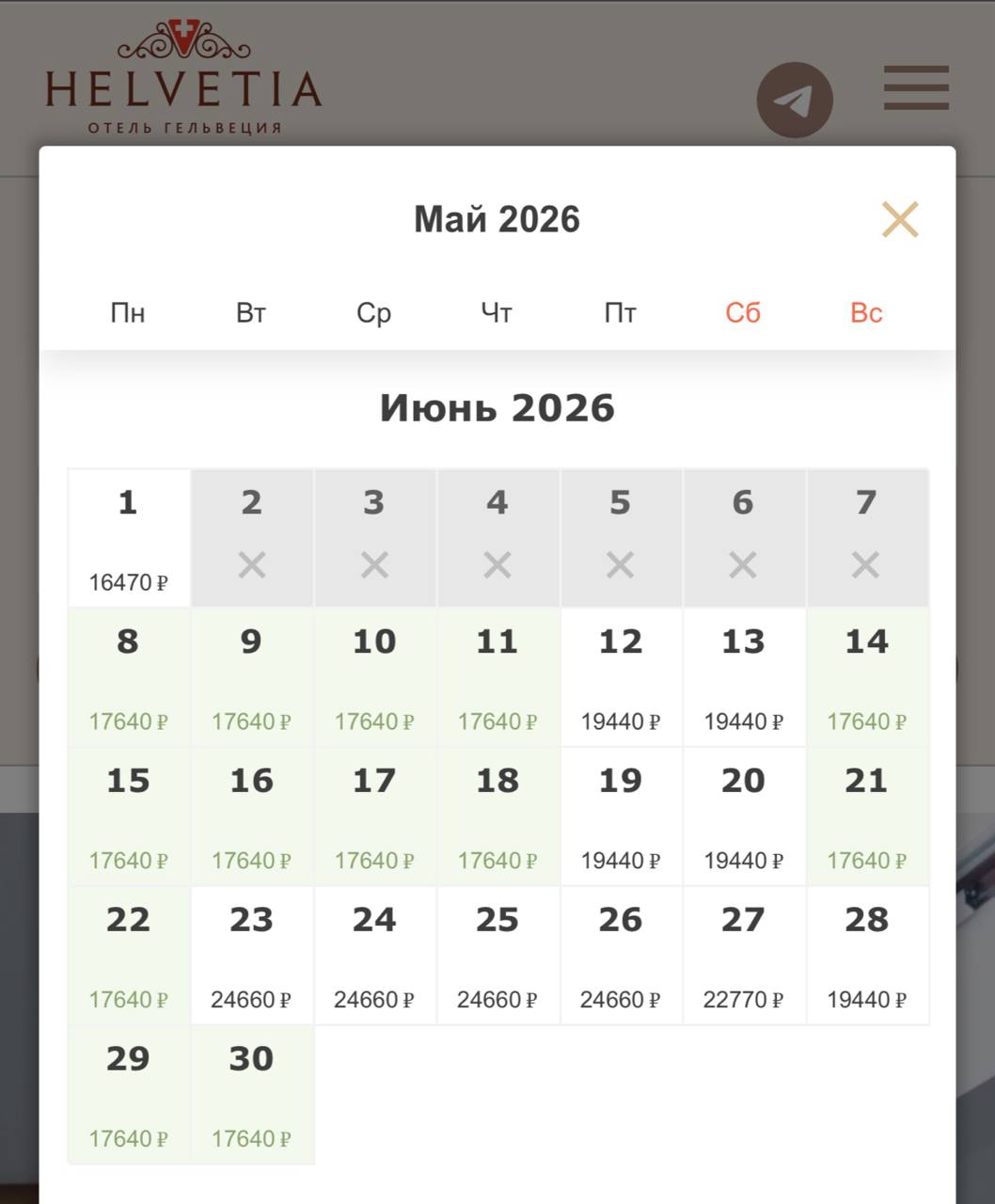Select June 30 as the date
This screenshot has width=995, height=1204.
coord(252,1095)
